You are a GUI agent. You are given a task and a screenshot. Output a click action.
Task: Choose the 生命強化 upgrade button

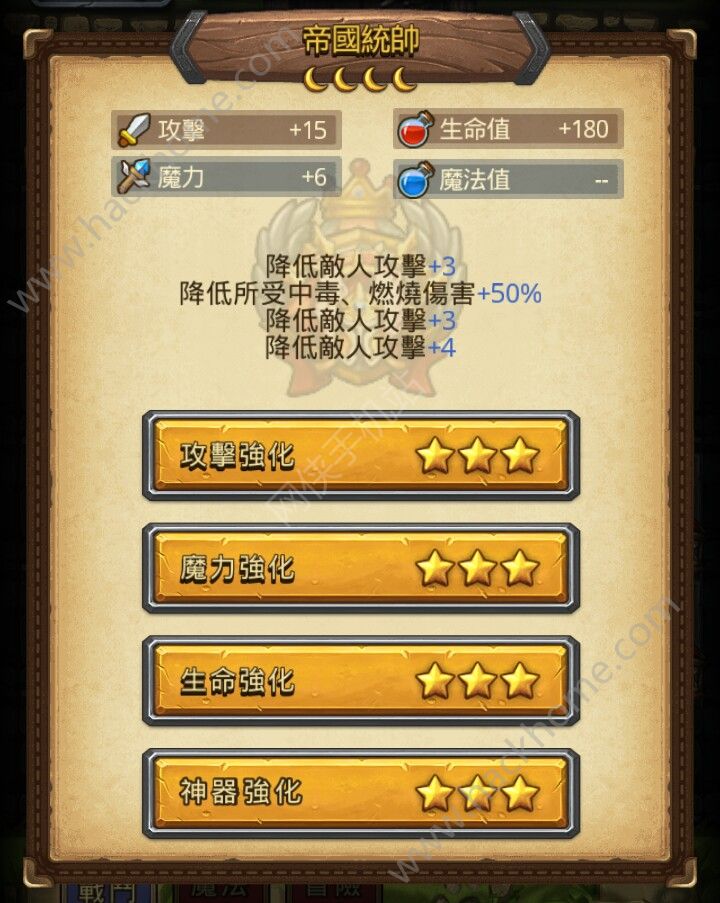(360, 681)
